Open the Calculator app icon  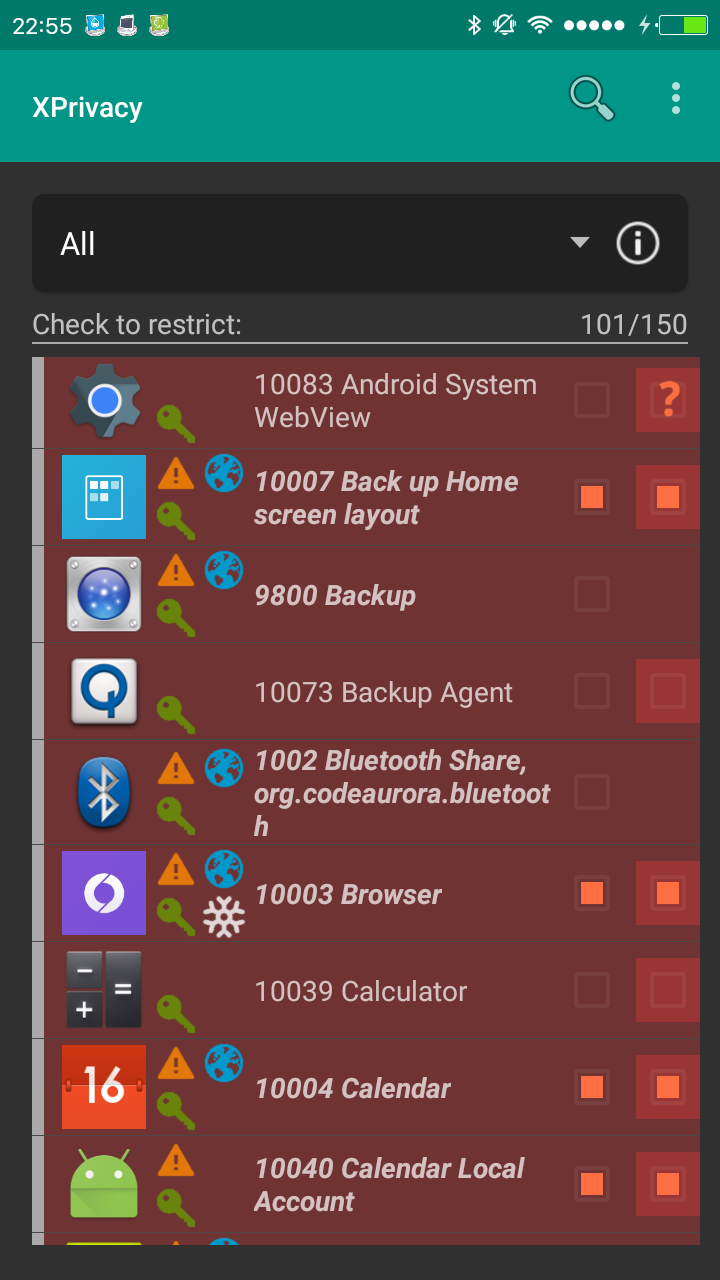pyautogui.click(x=104, y=990)
